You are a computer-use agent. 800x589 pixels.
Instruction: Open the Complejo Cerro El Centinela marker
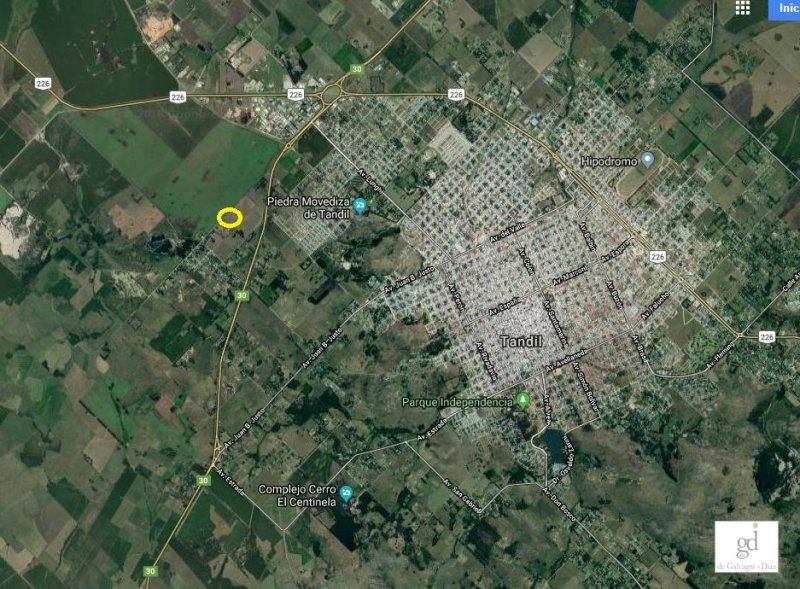tap(345, 494)
